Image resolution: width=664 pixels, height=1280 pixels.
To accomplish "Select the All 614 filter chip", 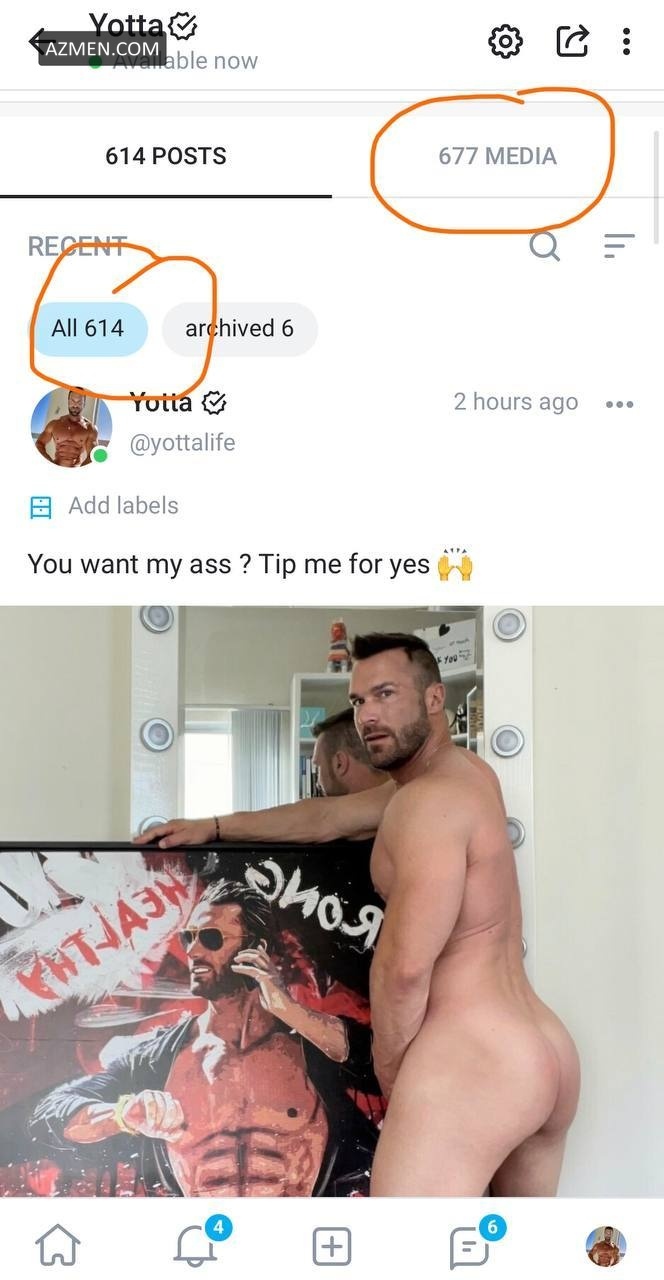I will coord(88,328).
